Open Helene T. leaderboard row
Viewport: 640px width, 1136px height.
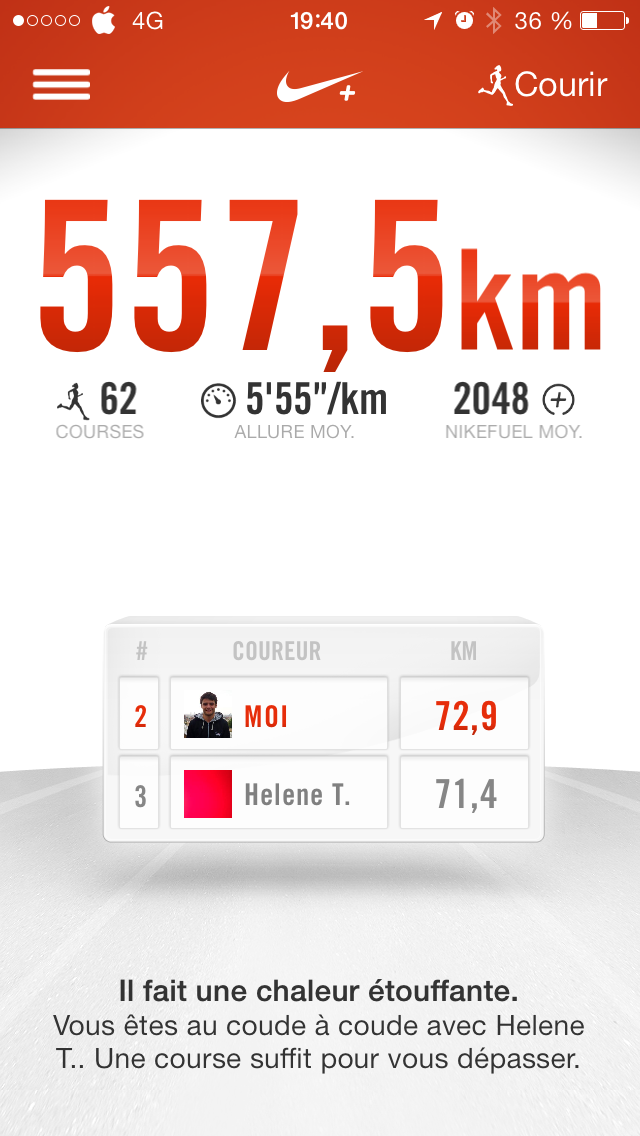279,794
